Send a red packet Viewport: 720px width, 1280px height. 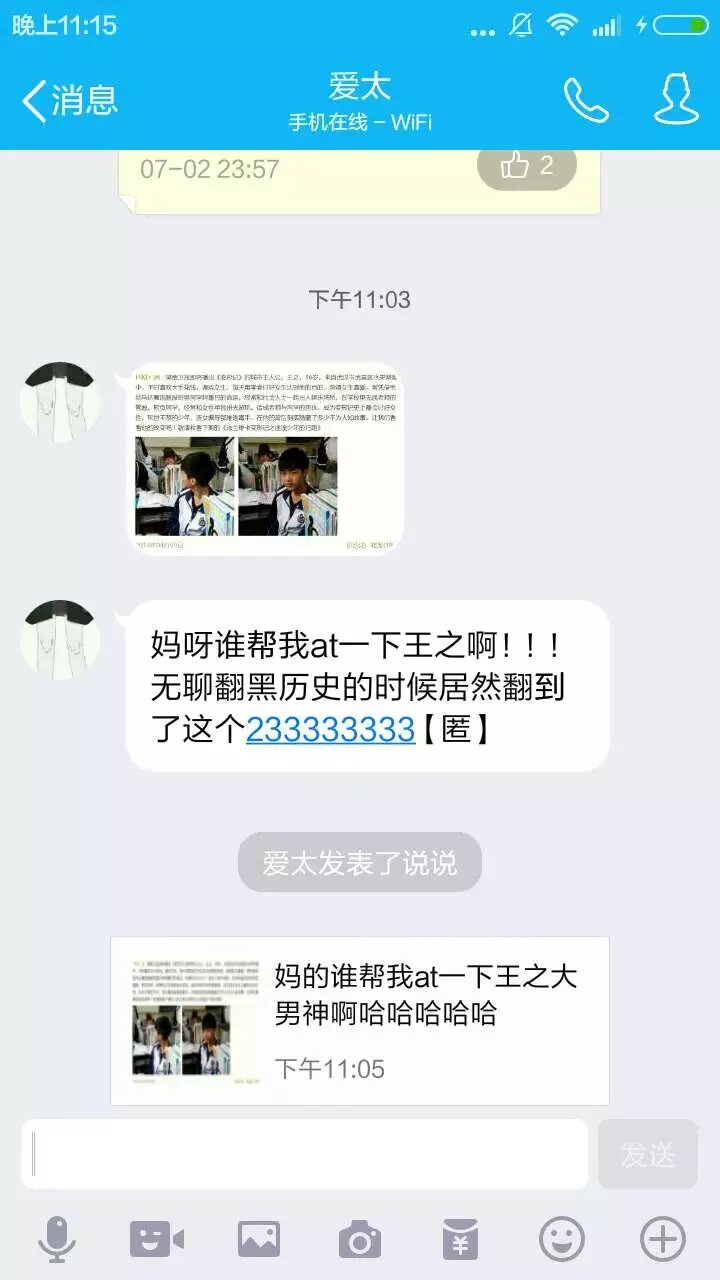pos(460,1240)
